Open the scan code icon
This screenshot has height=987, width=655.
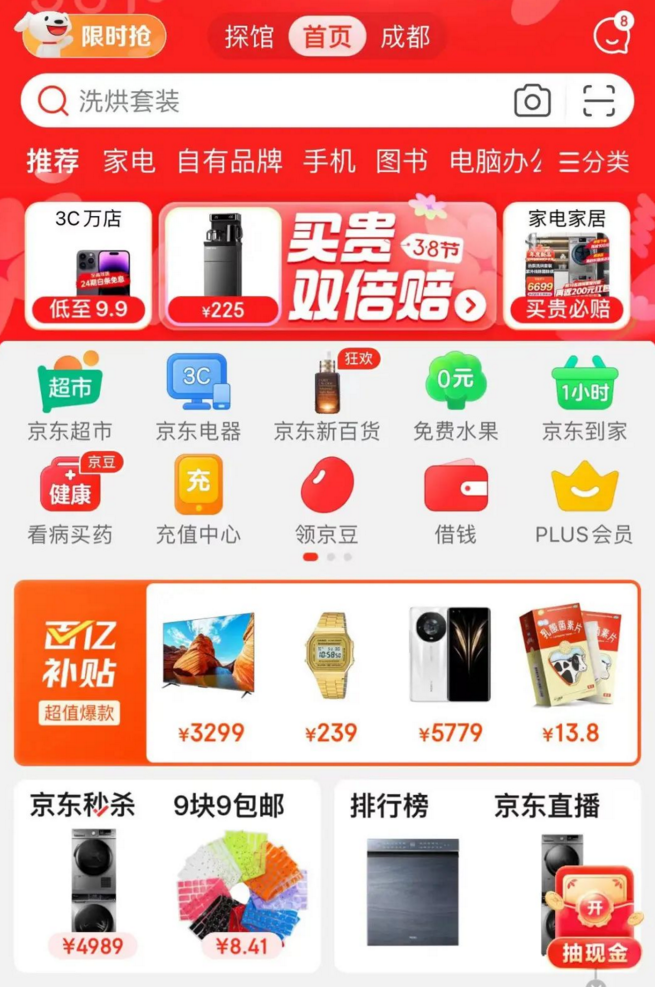(598, 101)
